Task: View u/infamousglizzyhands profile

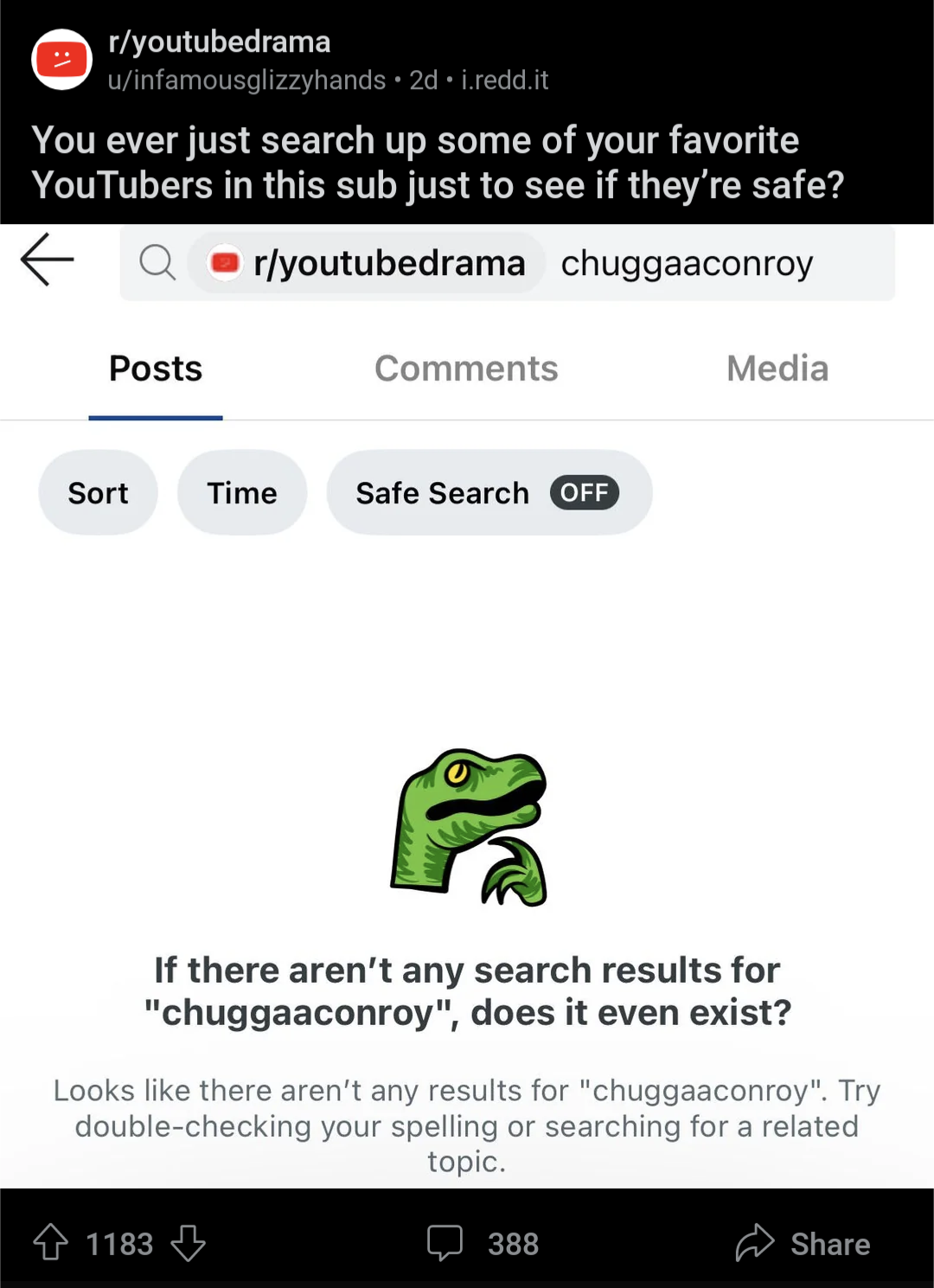Action: pyautogui.click(x=246, y=80)
